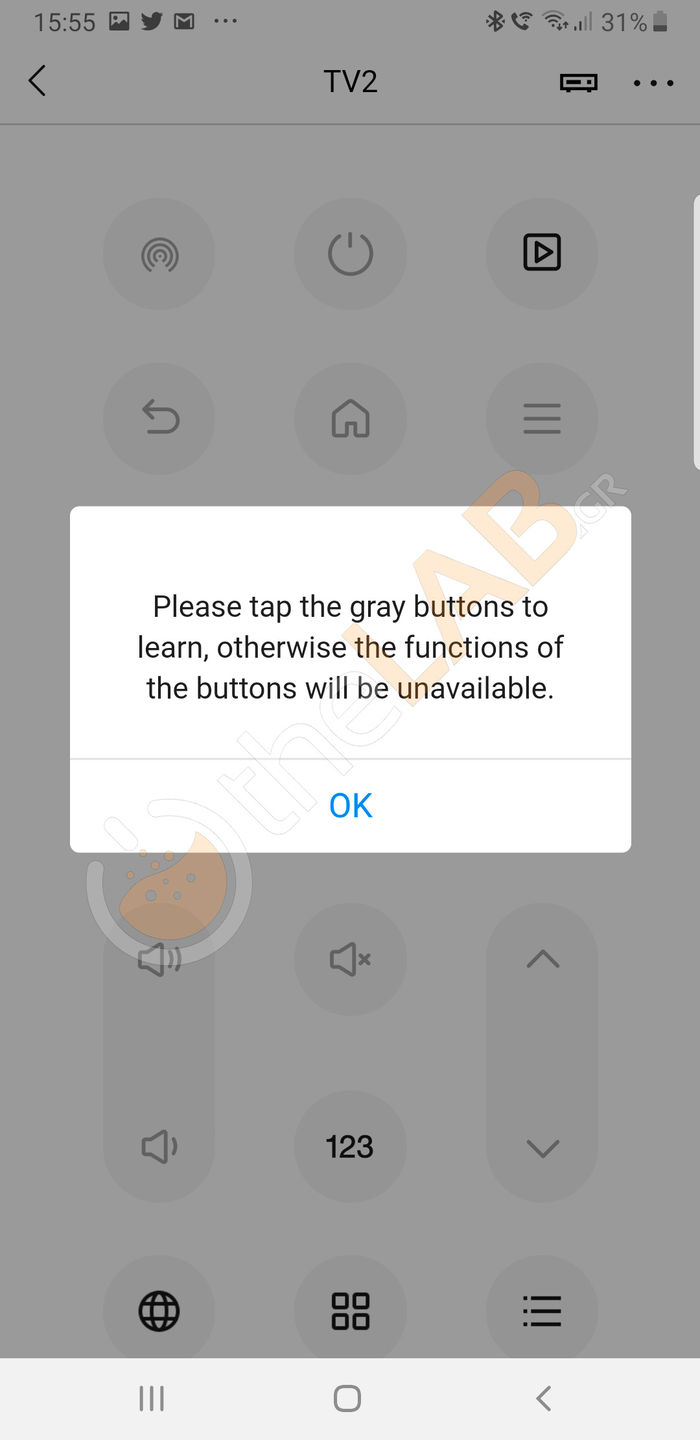
Task: Tap the system back button
Action: 543,1398
